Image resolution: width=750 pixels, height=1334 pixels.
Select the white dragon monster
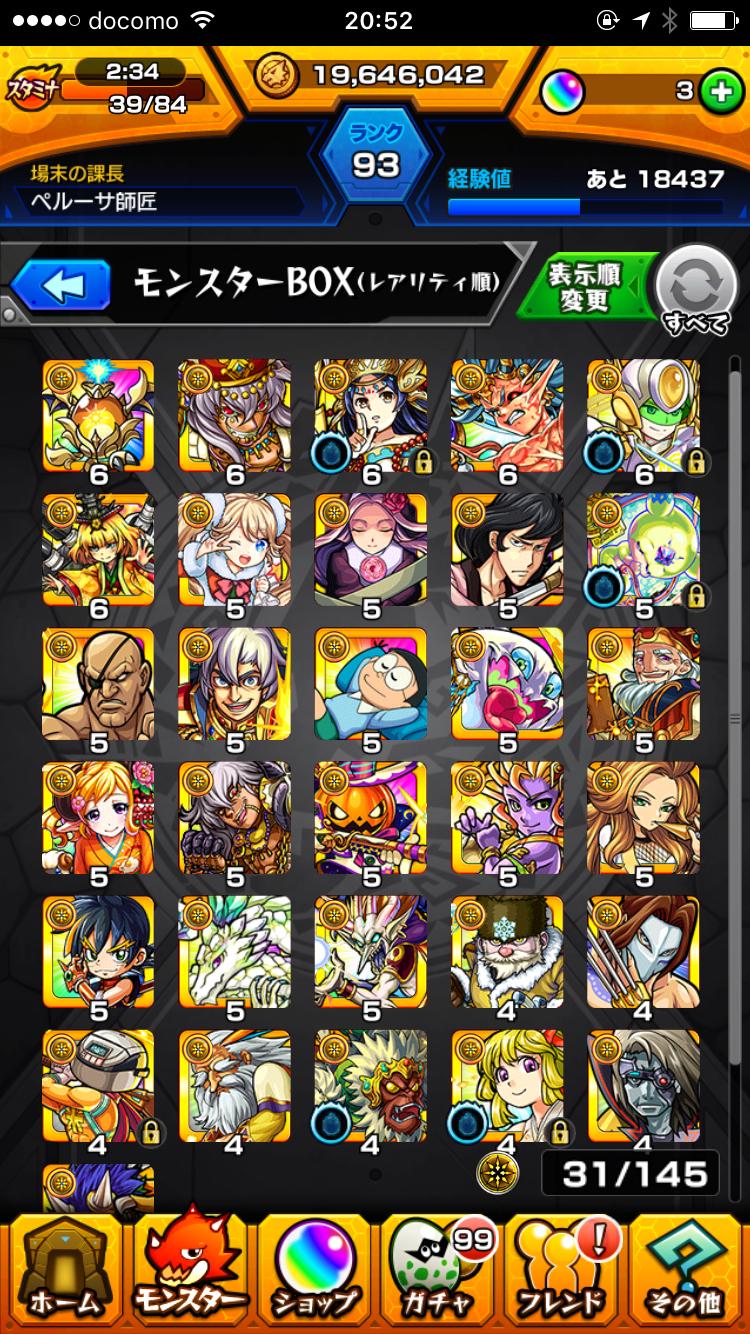[234, 952]
